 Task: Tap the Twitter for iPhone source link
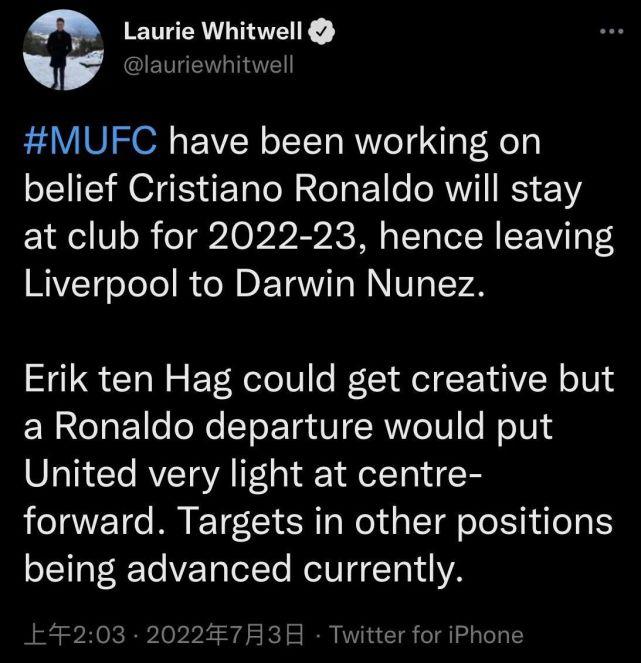pyautogui.click(x=426, y=634)
